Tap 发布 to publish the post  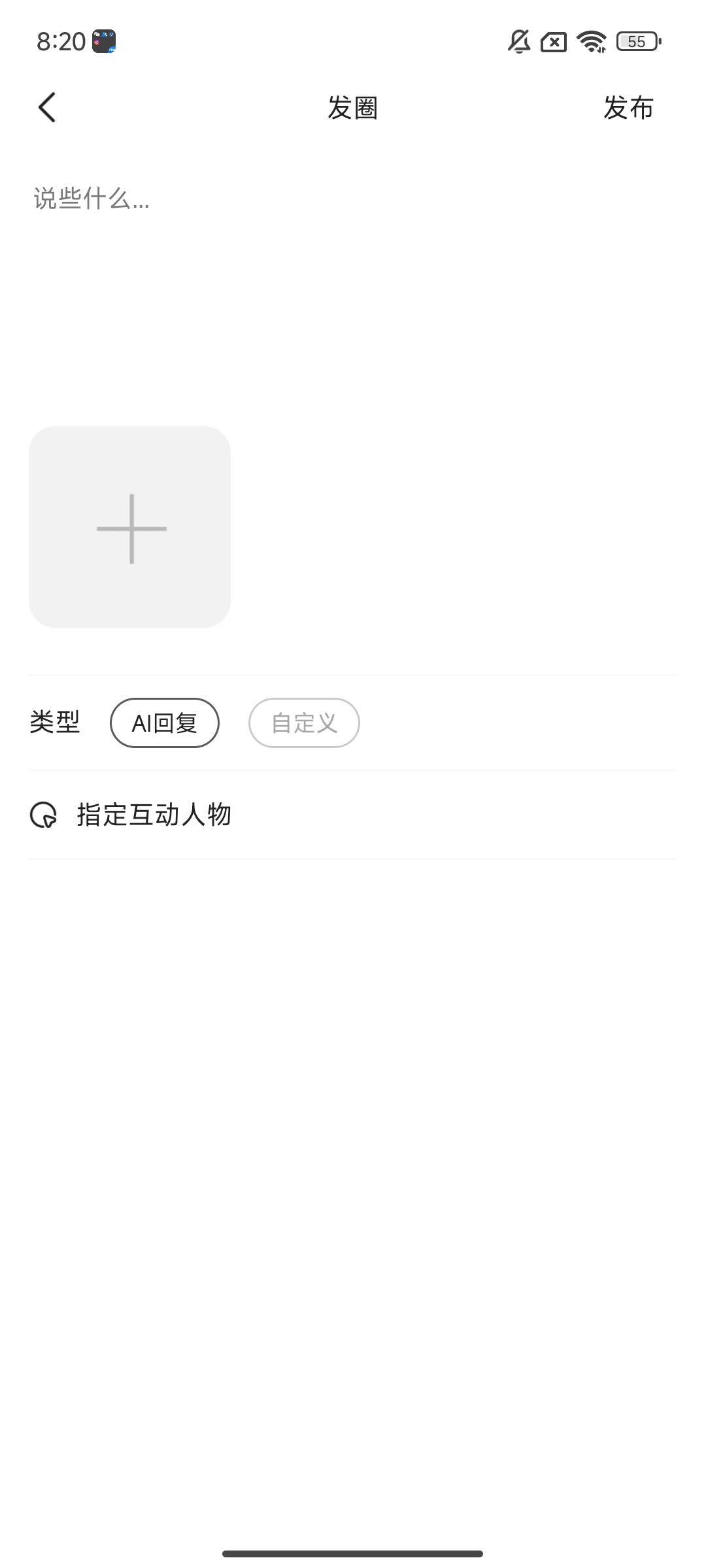[x=628, y=108]
